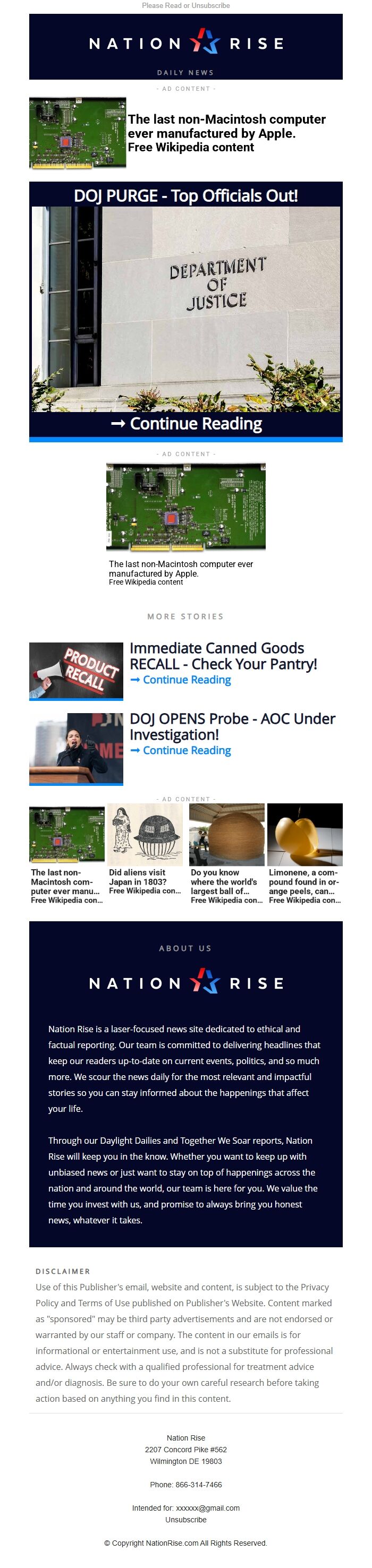Open the "Did aliens visit Japan in 1803?" ad

145,850
